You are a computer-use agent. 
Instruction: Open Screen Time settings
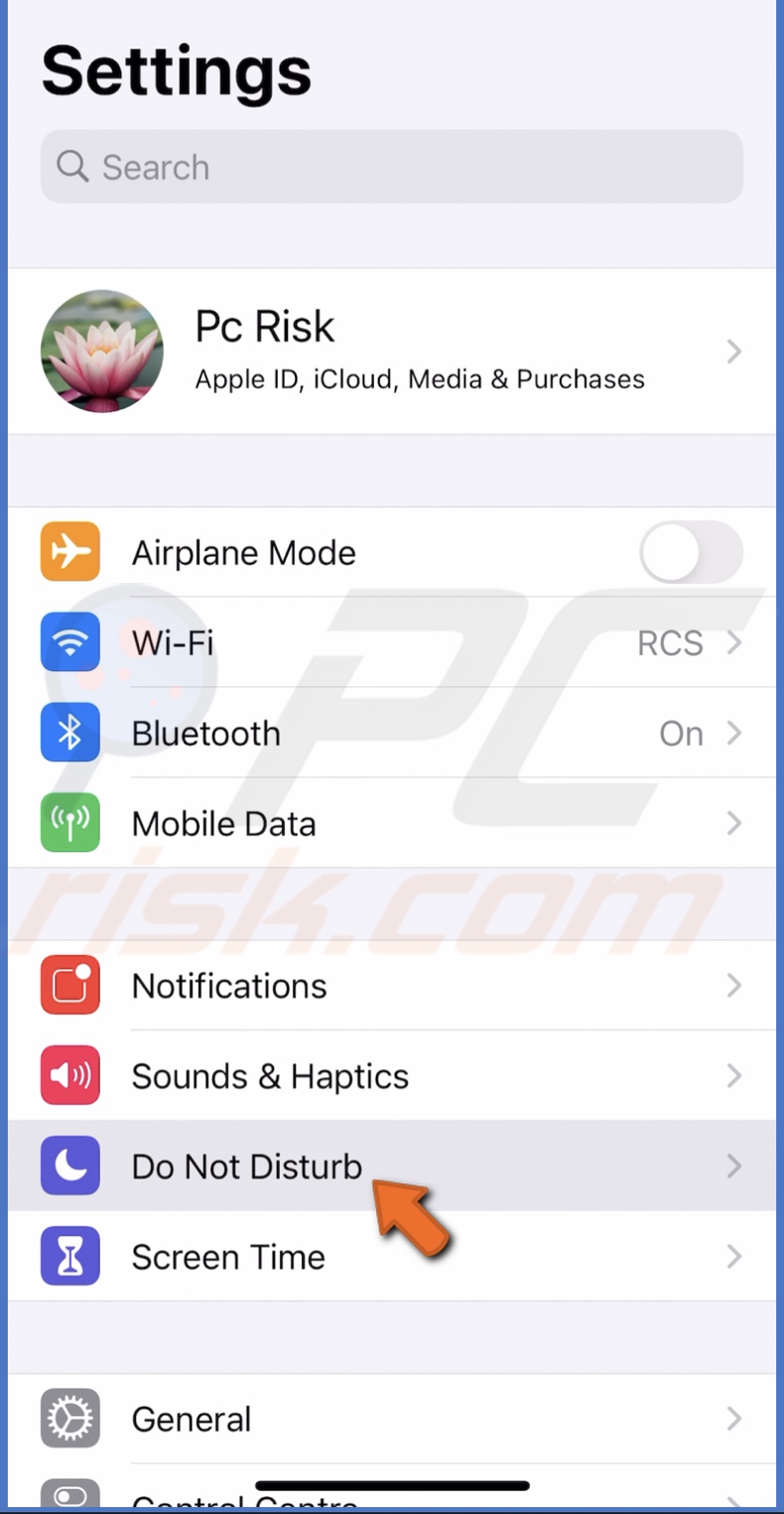coord(392,1257)
